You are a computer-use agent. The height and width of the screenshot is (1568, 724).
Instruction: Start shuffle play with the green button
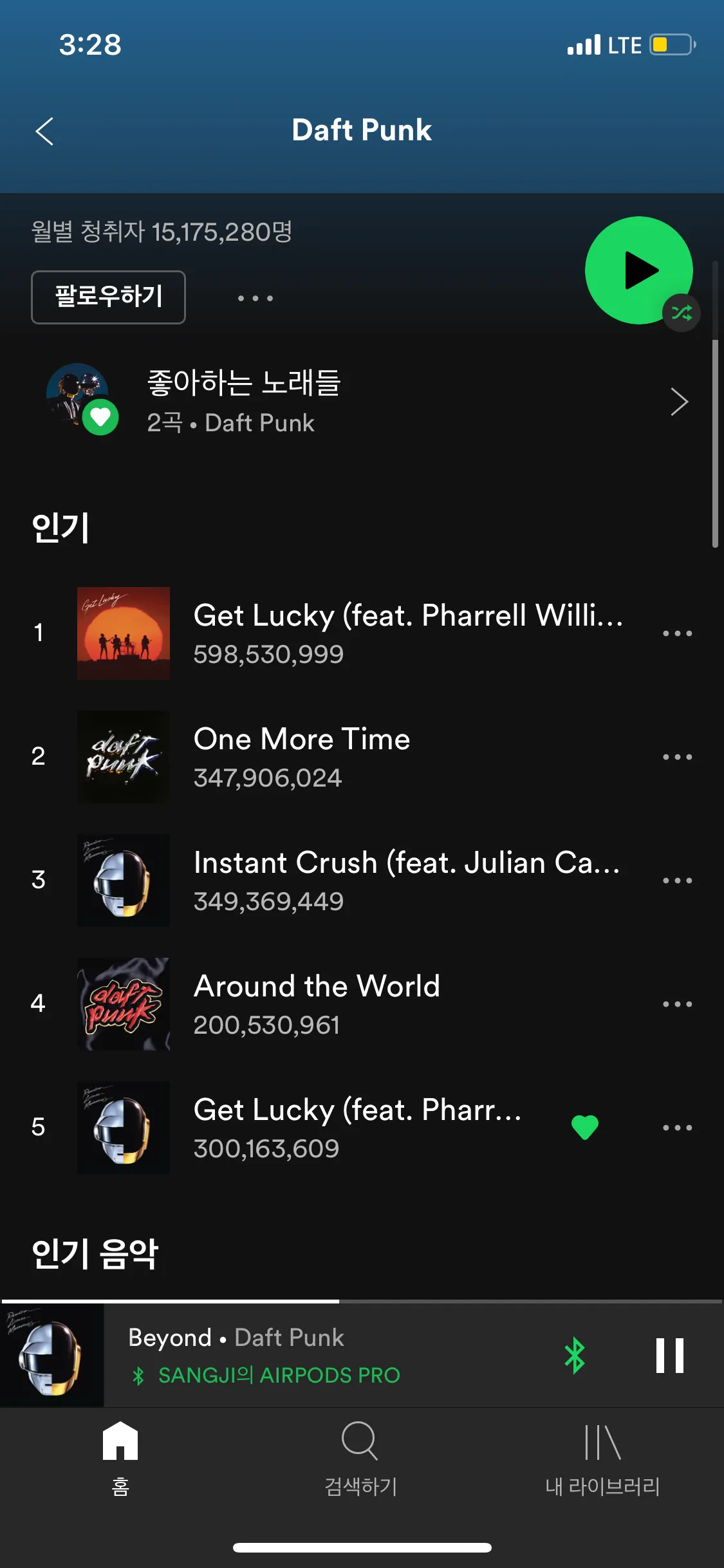click(x=638, y=270)
